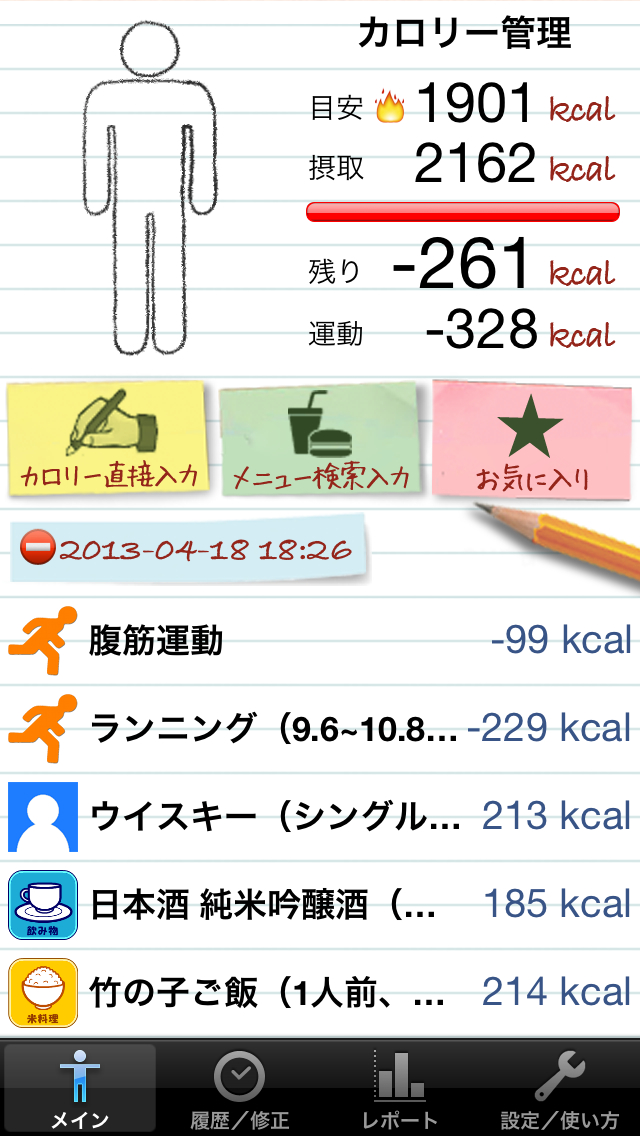Tap the red minus icon beside 2013-04-18 18:26
The width and height of the screenshot is (640, 1136).
(x=38, y=549)
